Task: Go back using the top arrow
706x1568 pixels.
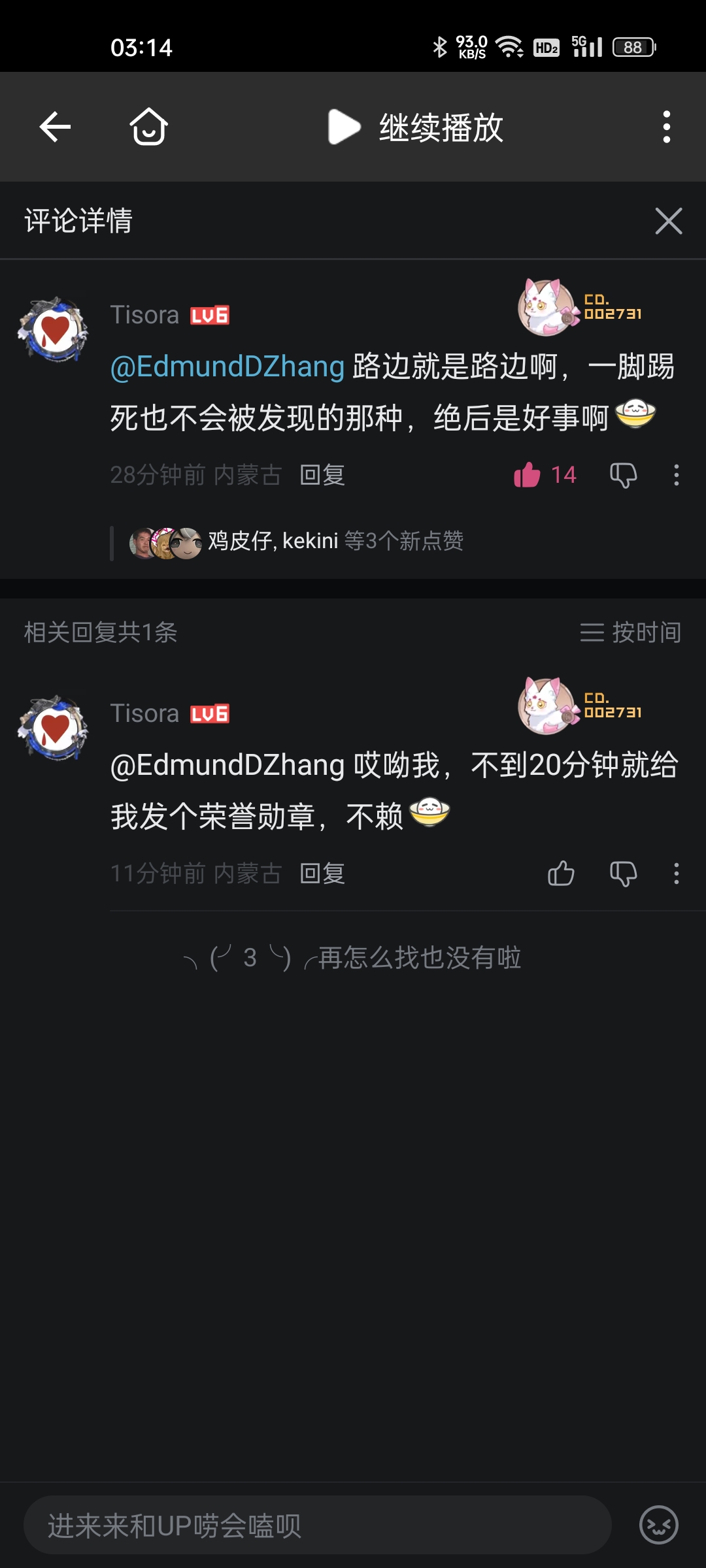Action: click(x=55, y=127)
